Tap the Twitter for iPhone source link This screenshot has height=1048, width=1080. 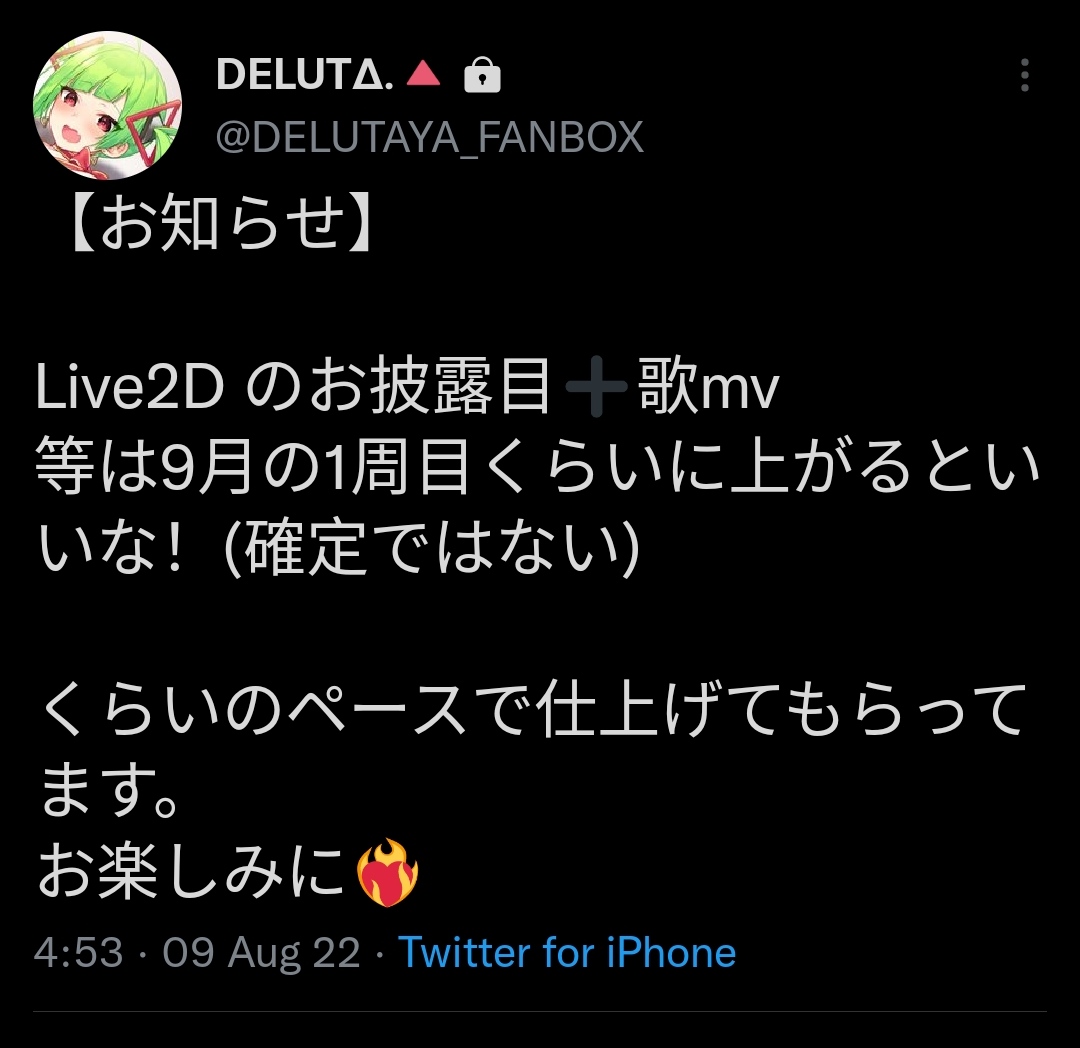567,953
